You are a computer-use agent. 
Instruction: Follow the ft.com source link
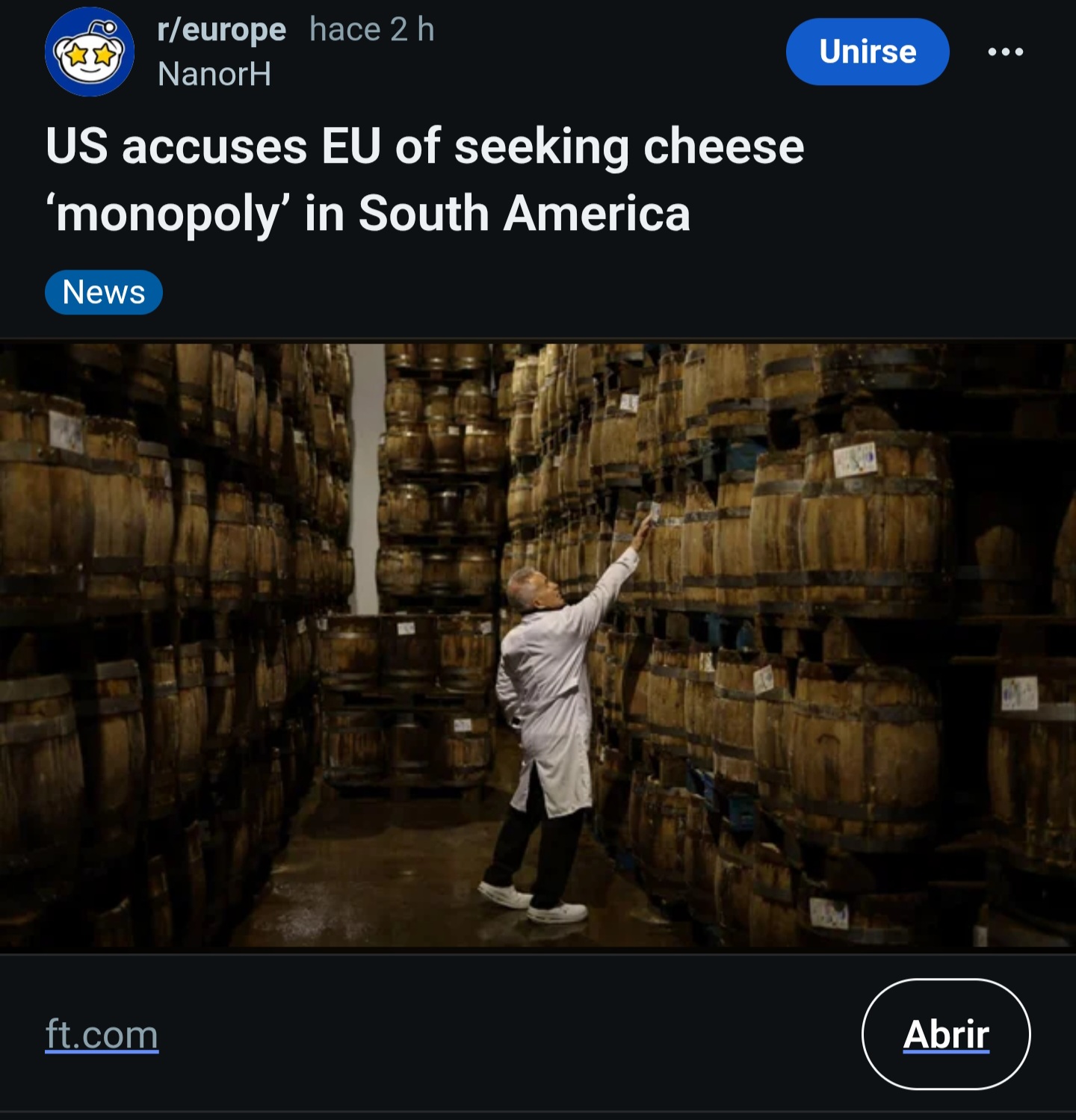[x=102, y=1035]
